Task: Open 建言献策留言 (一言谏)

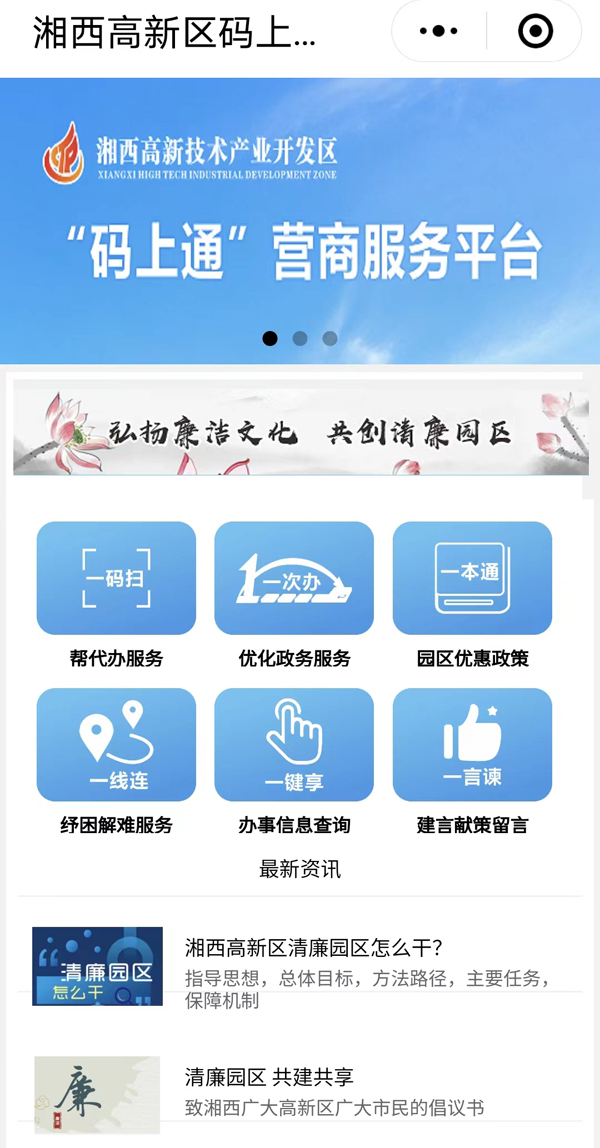Action: click(472, 745)
